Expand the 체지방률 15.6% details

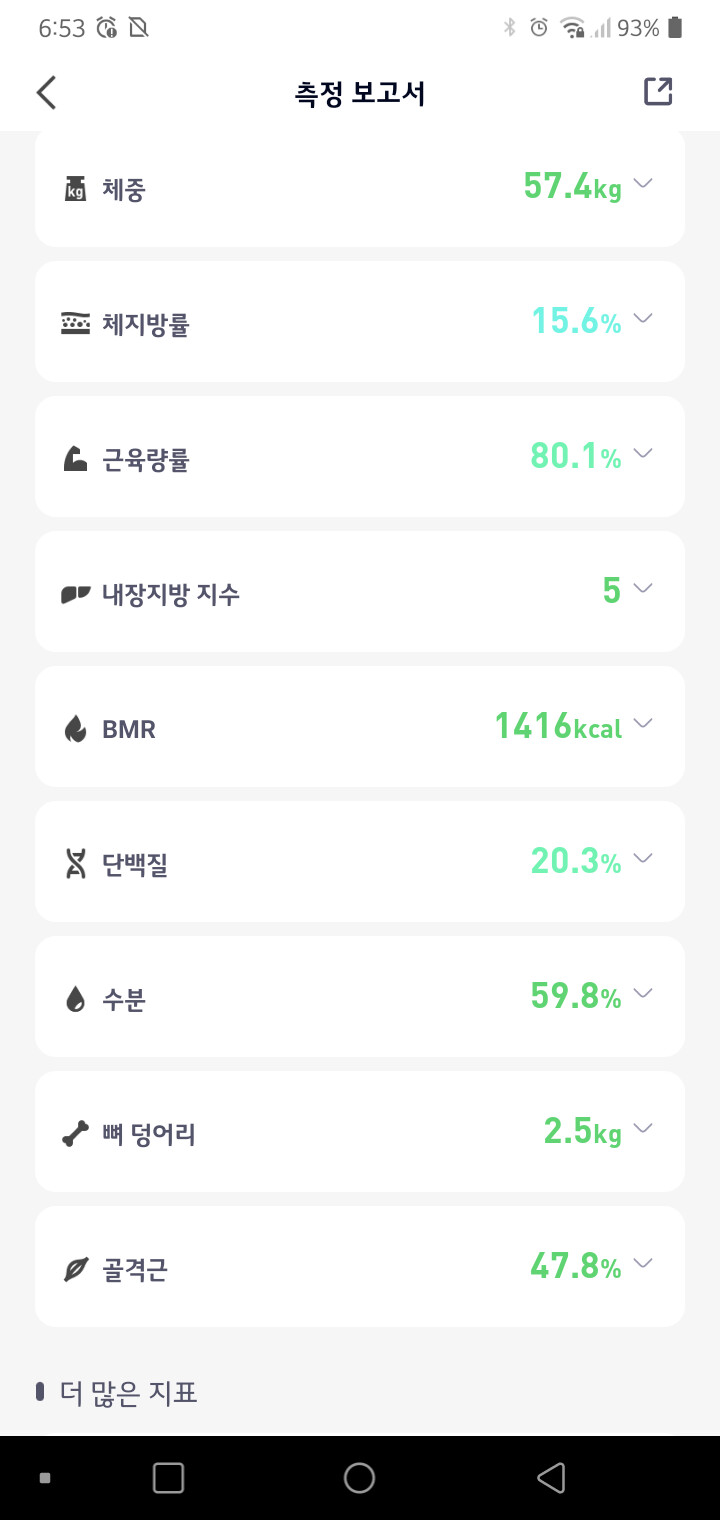pos(360,322)
